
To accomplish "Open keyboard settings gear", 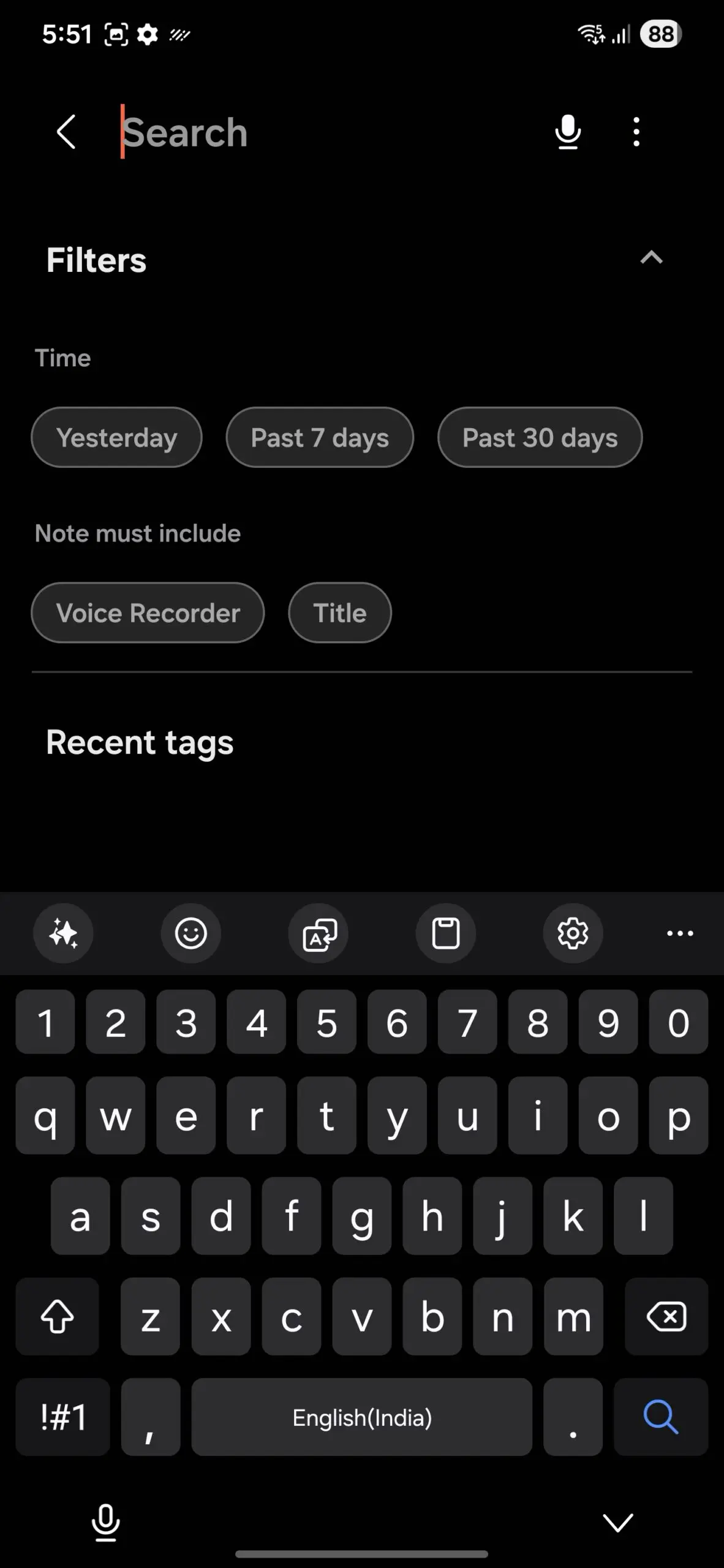I will point(573,933).
